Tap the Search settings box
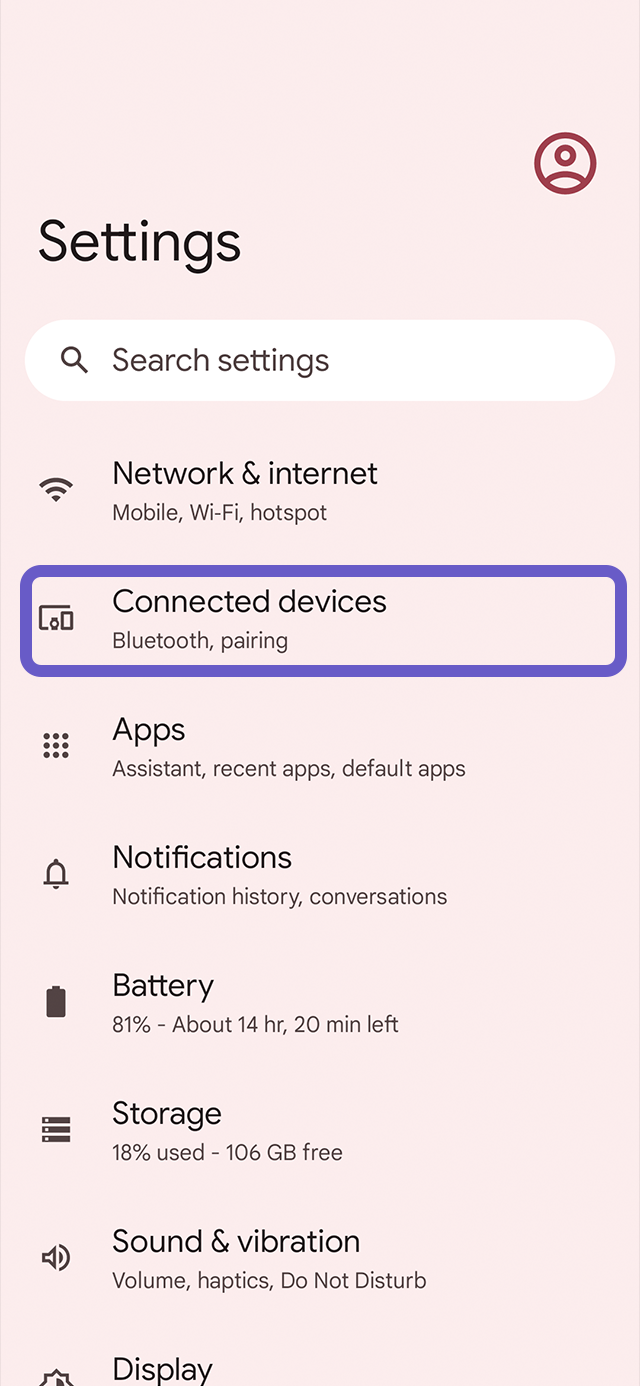Screen dimensions: 640x1386 pyautogui.click(x=320, y=360)
